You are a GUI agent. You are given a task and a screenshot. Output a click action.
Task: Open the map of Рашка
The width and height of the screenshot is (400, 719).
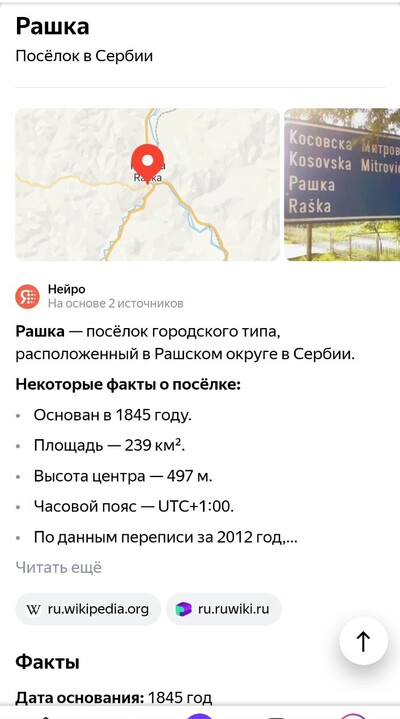click(147, 184)
